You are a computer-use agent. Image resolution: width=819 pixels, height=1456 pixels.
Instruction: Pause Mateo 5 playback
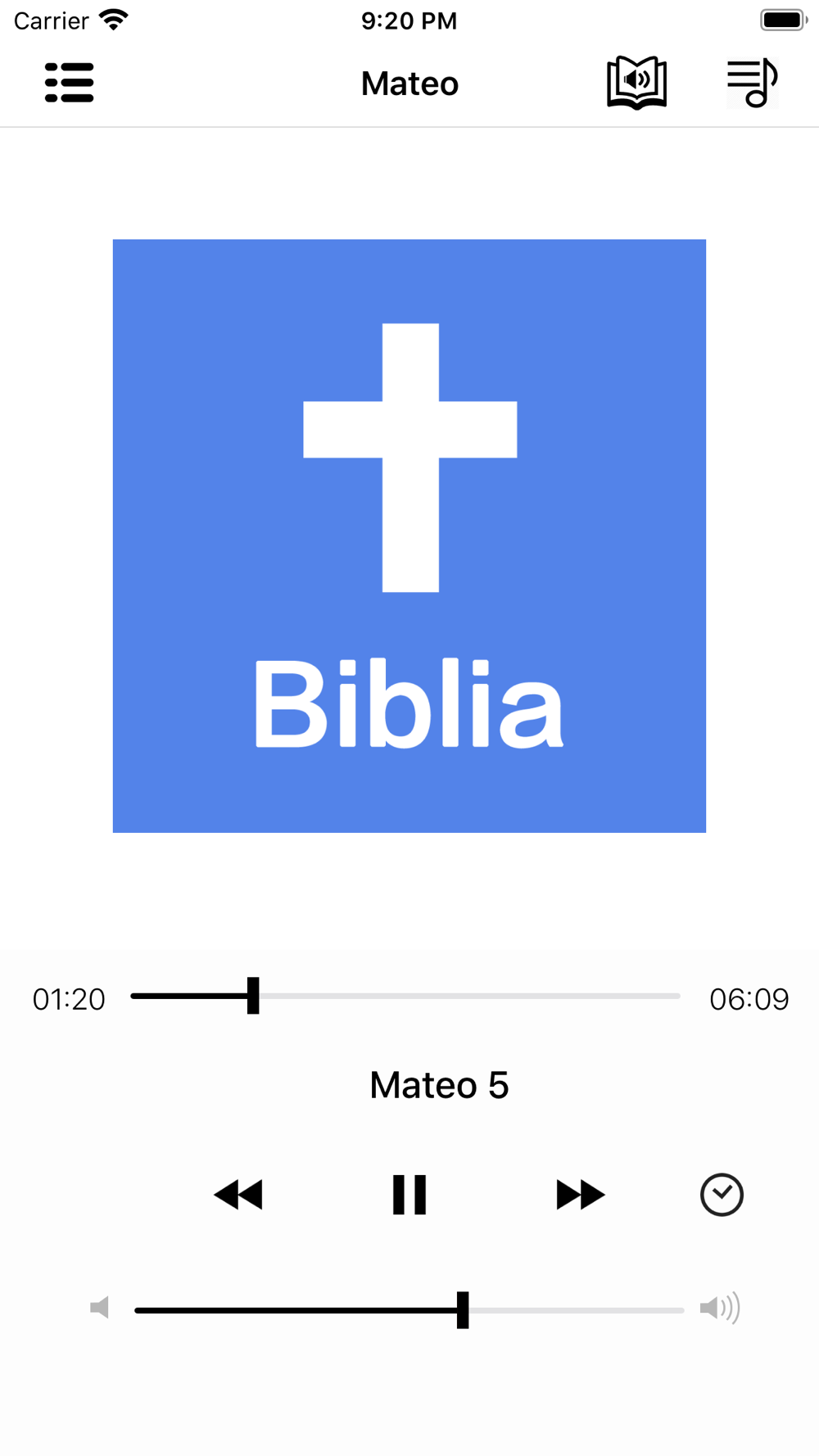(x=409, y=1195)
